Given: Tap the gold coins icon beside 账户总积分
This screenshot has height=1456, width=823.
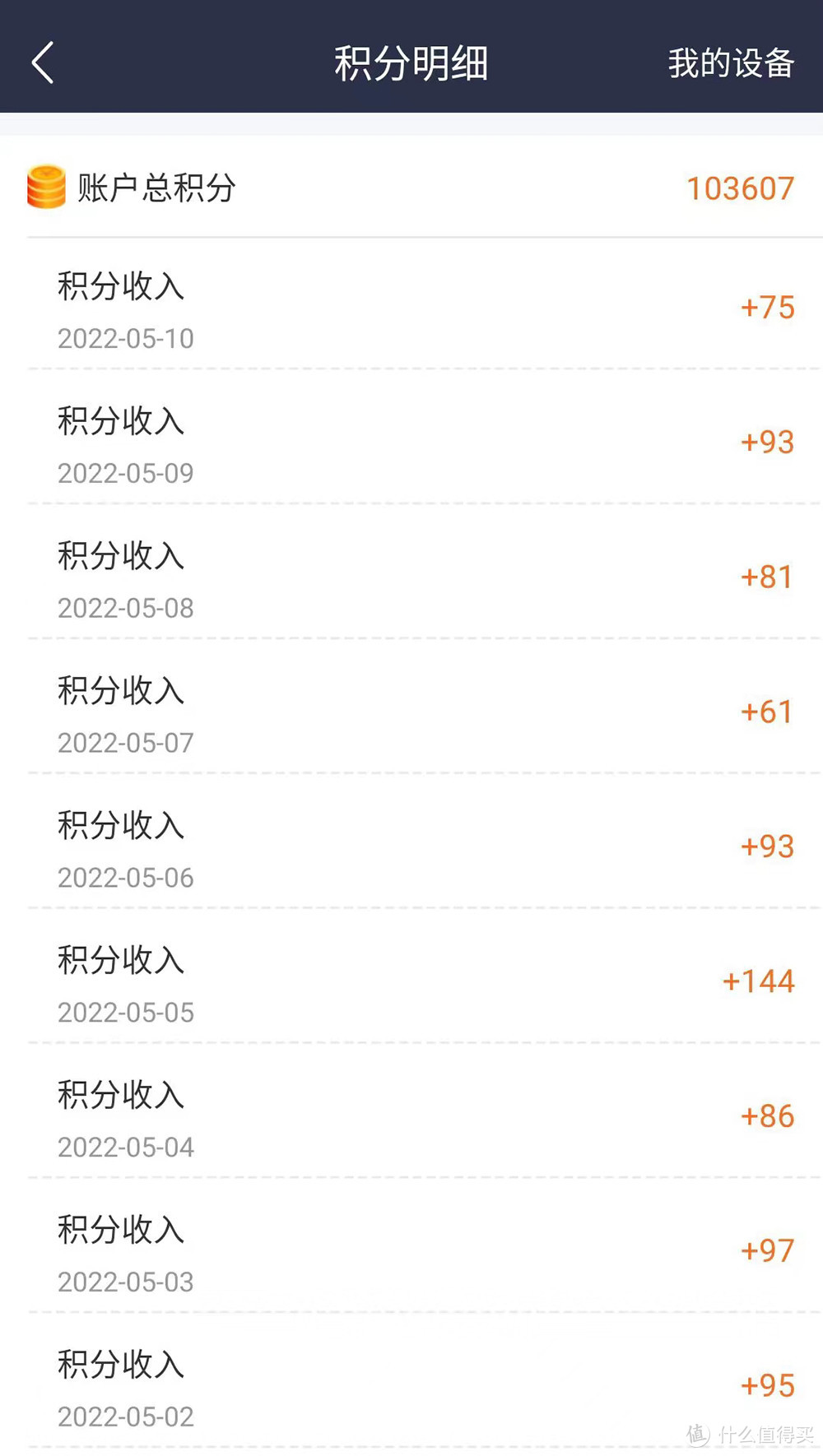Looking at the screenshot, I should [x=45, y=188].
